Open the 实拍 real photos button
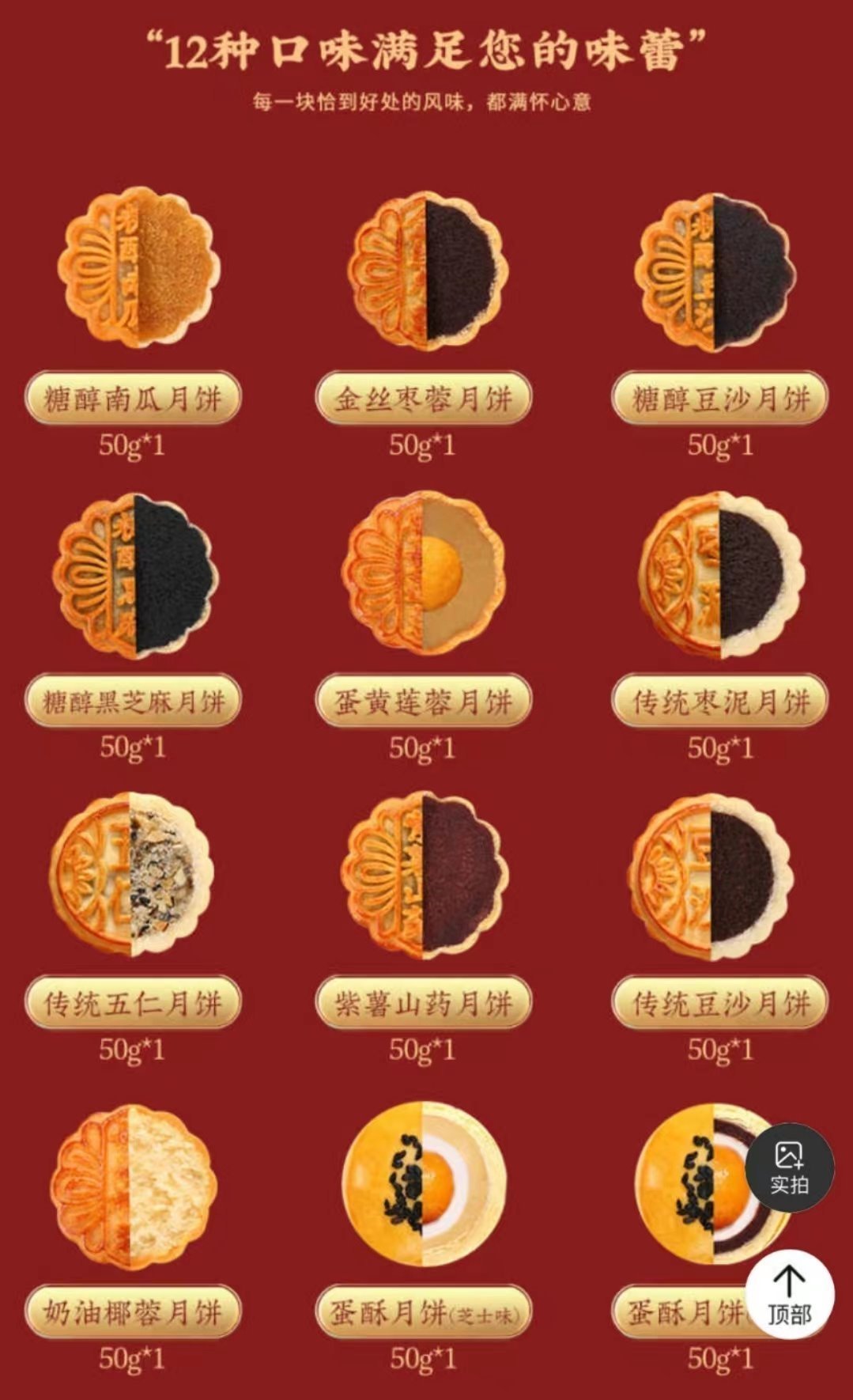Viewport: 853px width, 1400px height. click(789, 1167)
